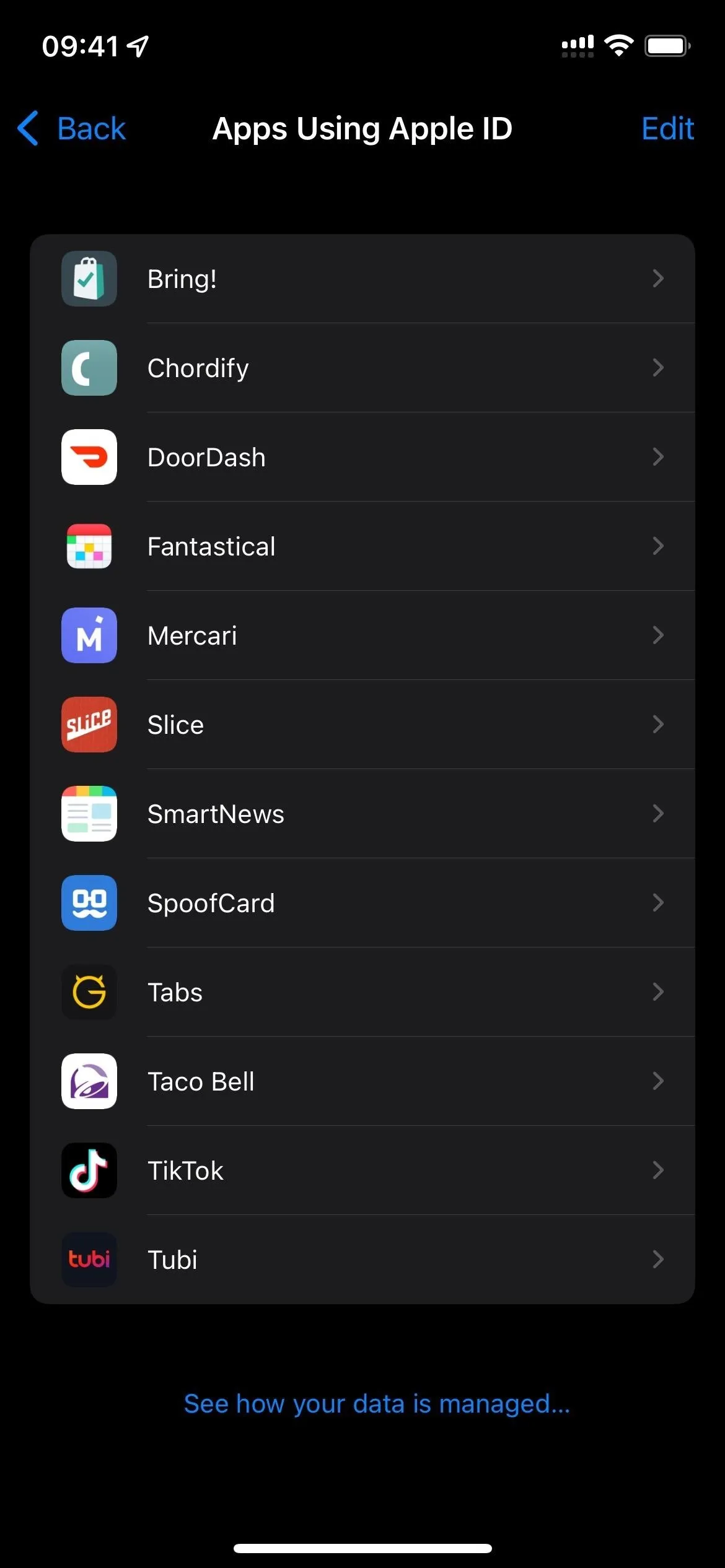View Fantastical sign-in details
The image size is (725, 1568).
[x=362, y=546]
